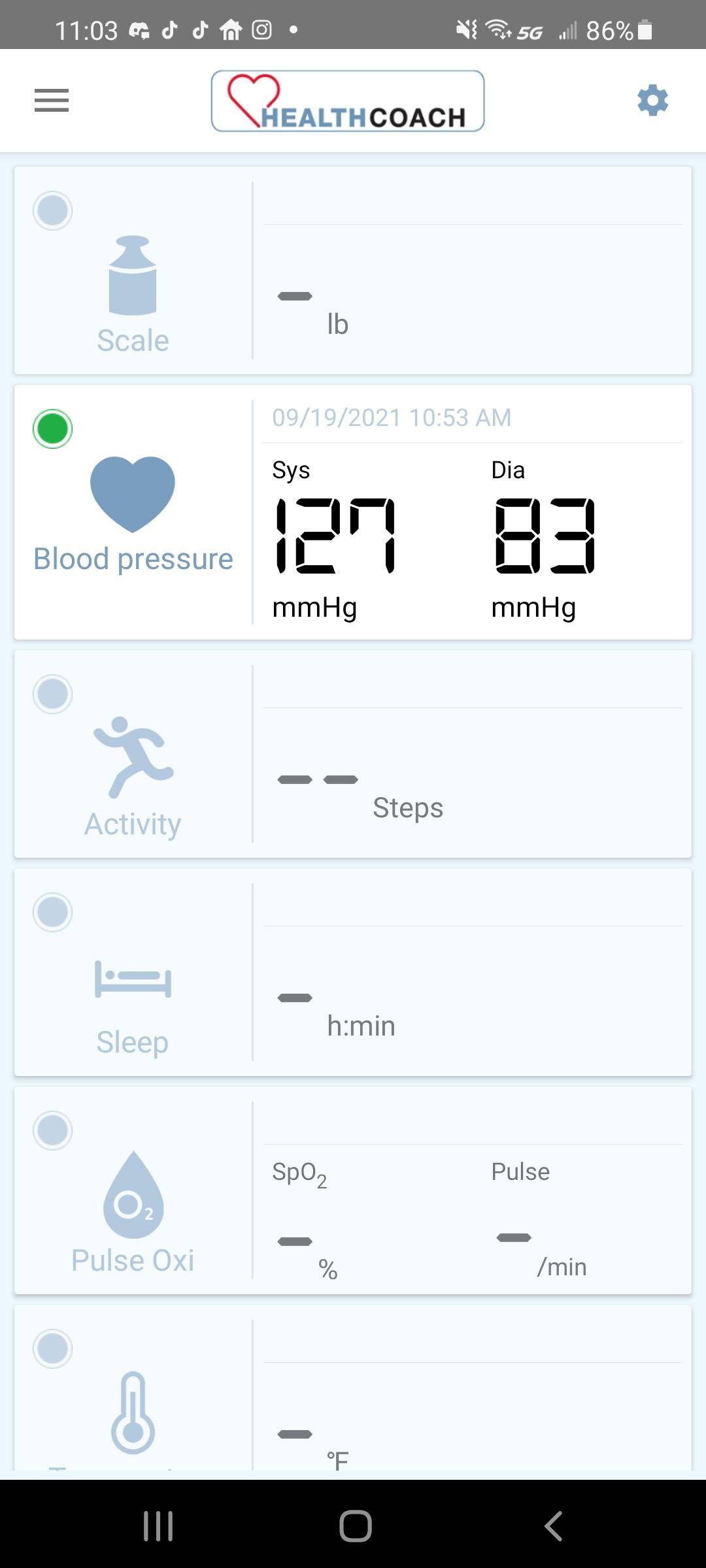Open the temperature card with °F
706x1568 pixels.
(353, 1392)
